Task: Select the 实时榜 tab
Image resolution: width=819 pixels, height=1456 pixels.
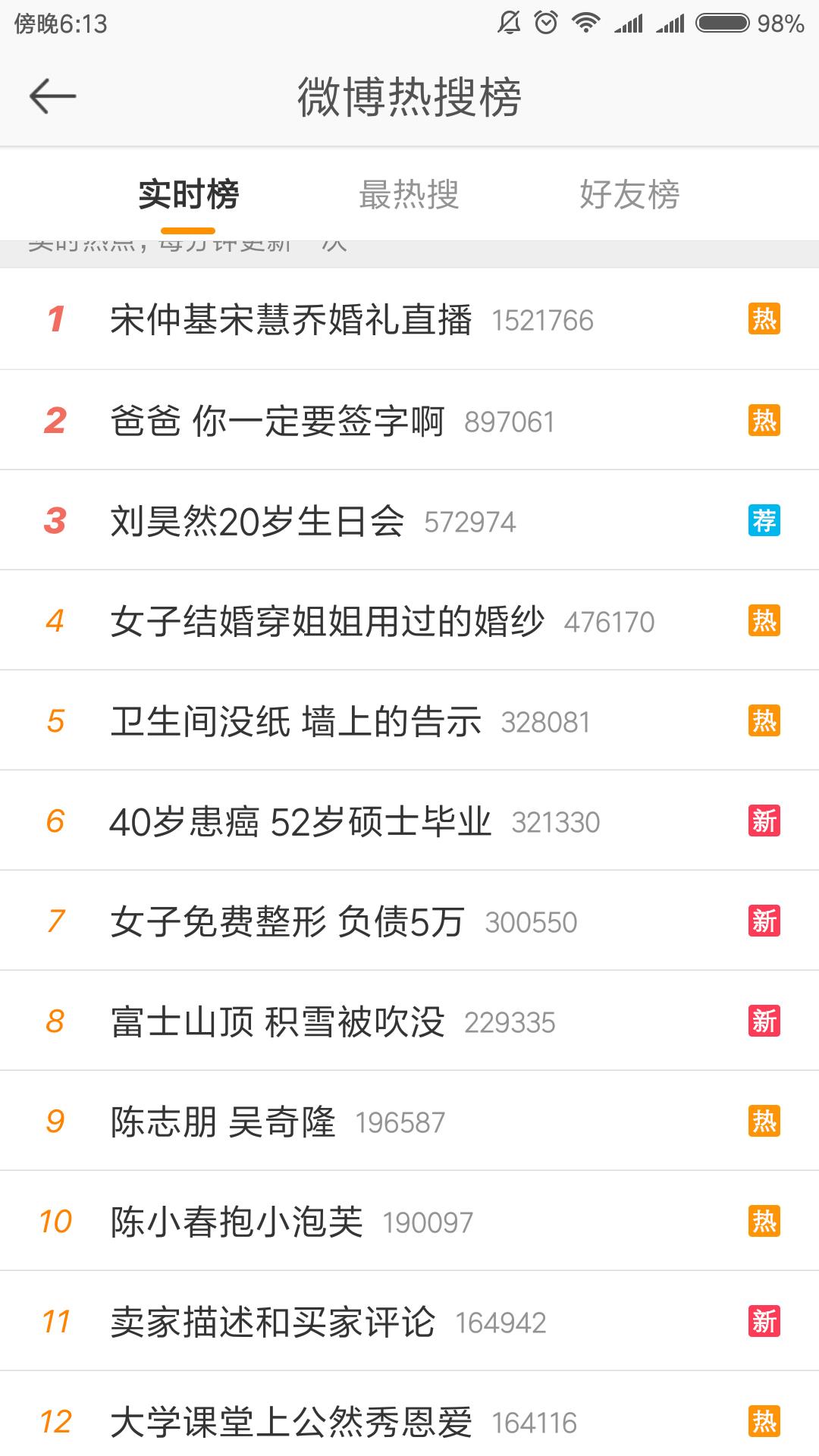Action: [188, 194]
